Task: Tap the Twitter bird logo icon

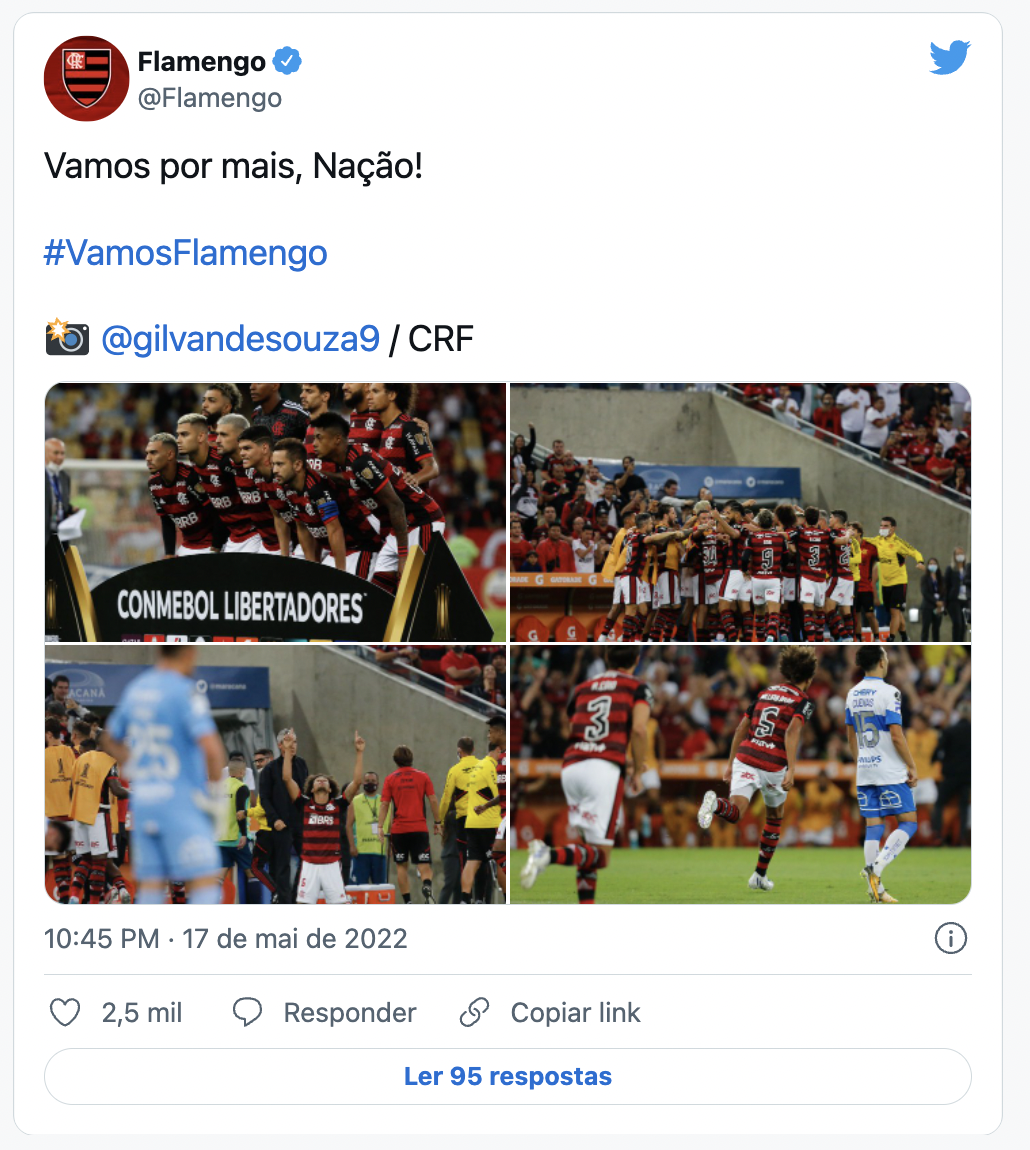Action: point(949,59)
